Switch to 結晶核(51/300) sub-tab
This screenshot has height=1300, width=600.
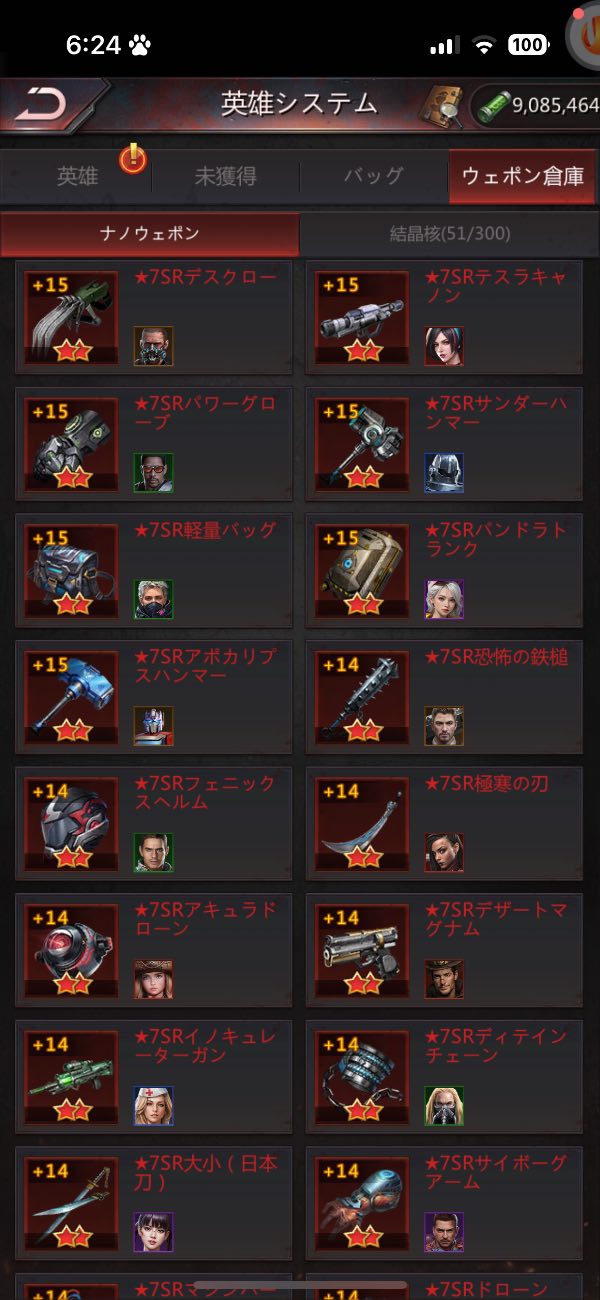[x=449, y=234]
